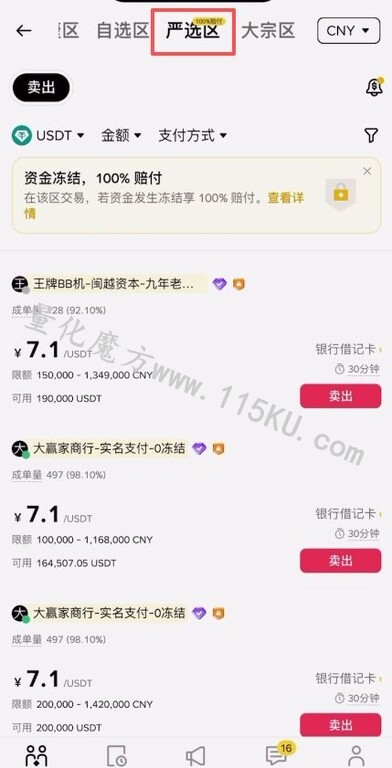The height and width of the screenshot is (768, 392).
Task: Tap 卖出 on the 164,507.05 USDT offer
Action: pyautogui.click(x=341, y=561)
